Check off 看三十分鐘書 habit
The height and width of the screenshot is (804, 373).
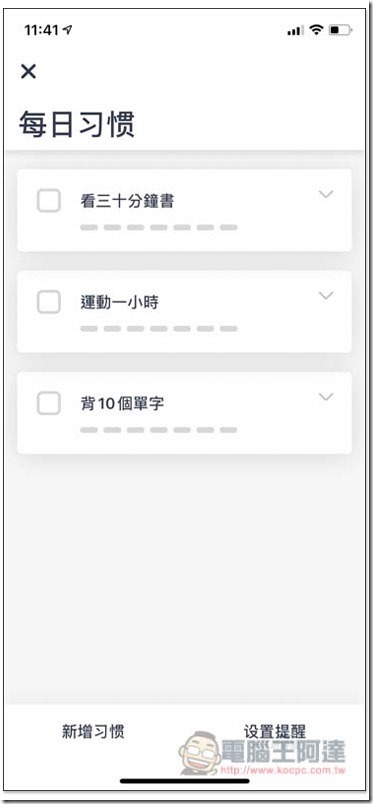coord(49,200)
